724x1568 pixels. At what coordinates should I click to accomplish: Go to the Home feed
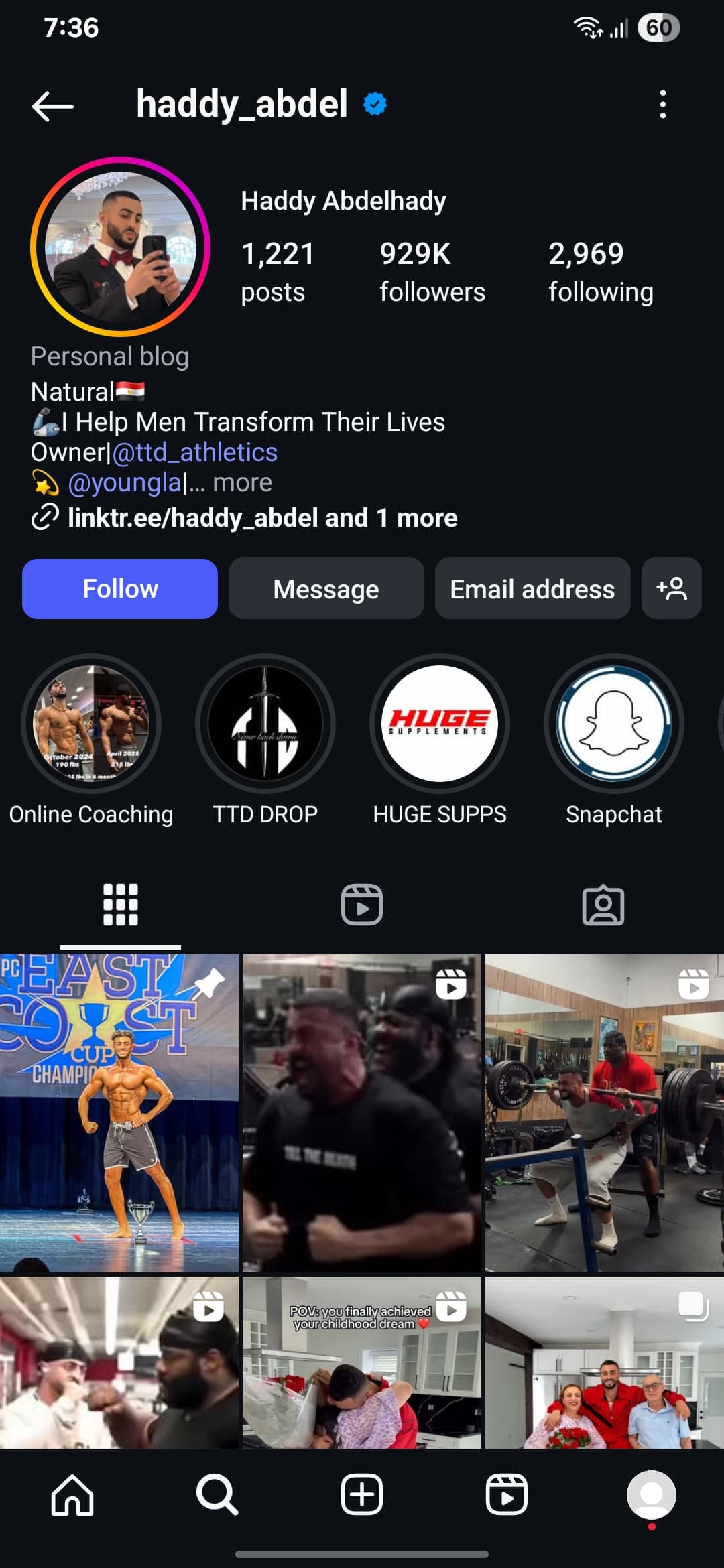[72, 1494]
